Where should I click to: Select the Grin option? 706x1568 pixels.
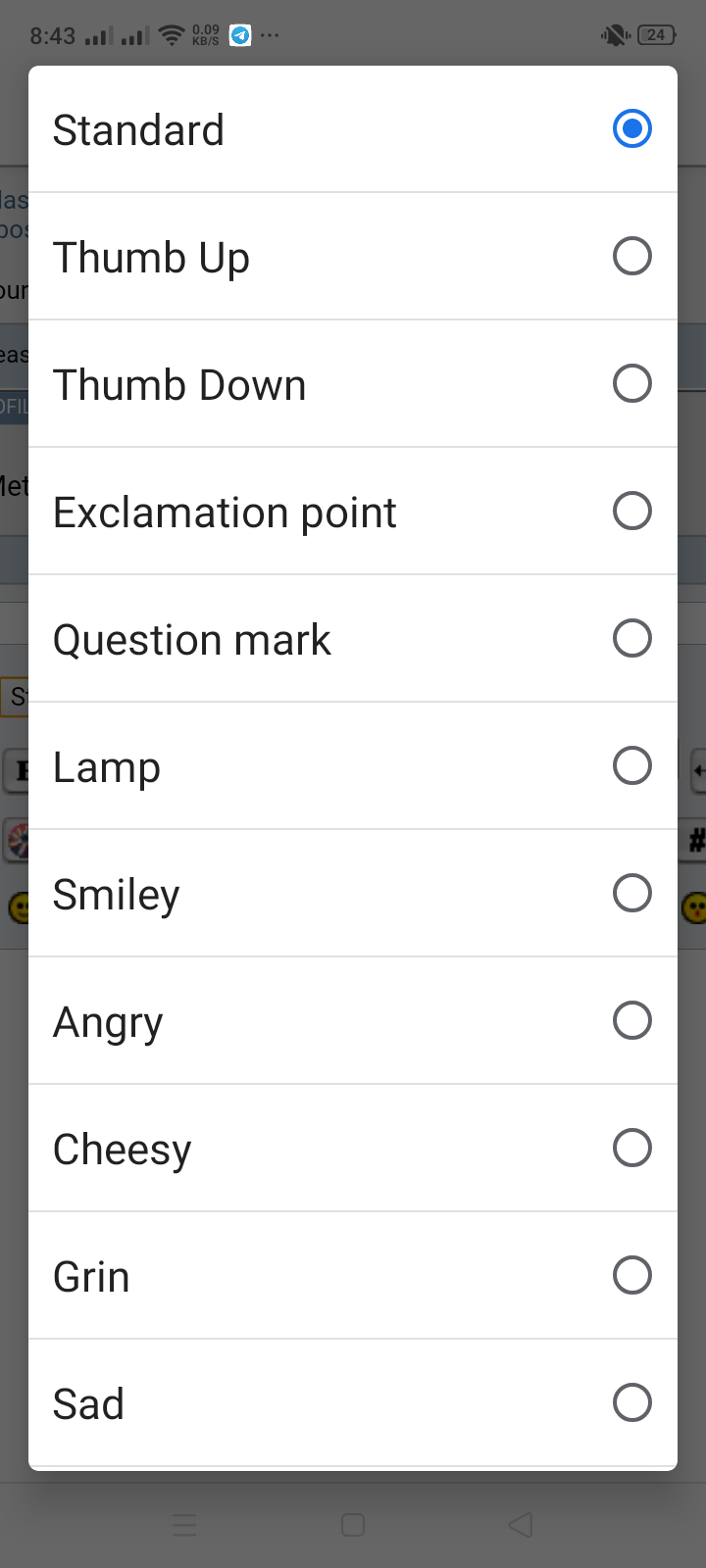353,1276
